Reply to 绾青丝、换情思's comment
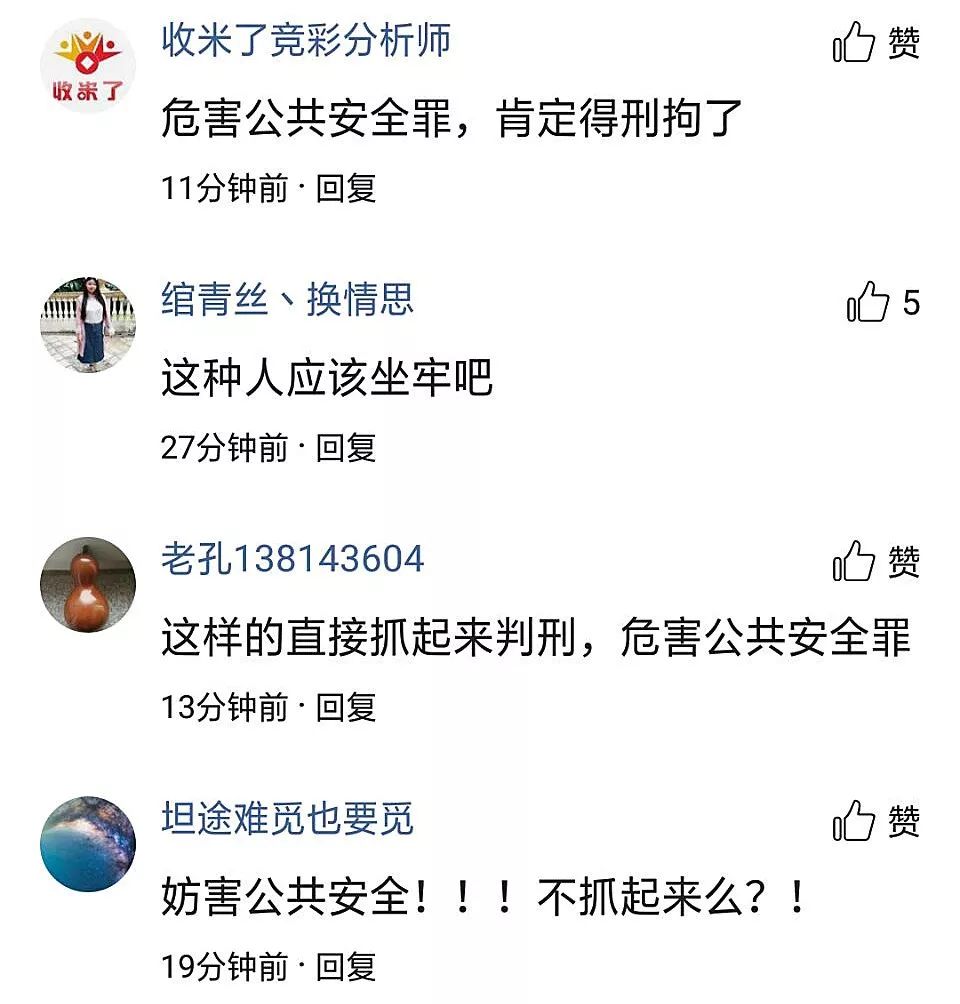This screenshot has width=960, height=1004. [346, 447]
